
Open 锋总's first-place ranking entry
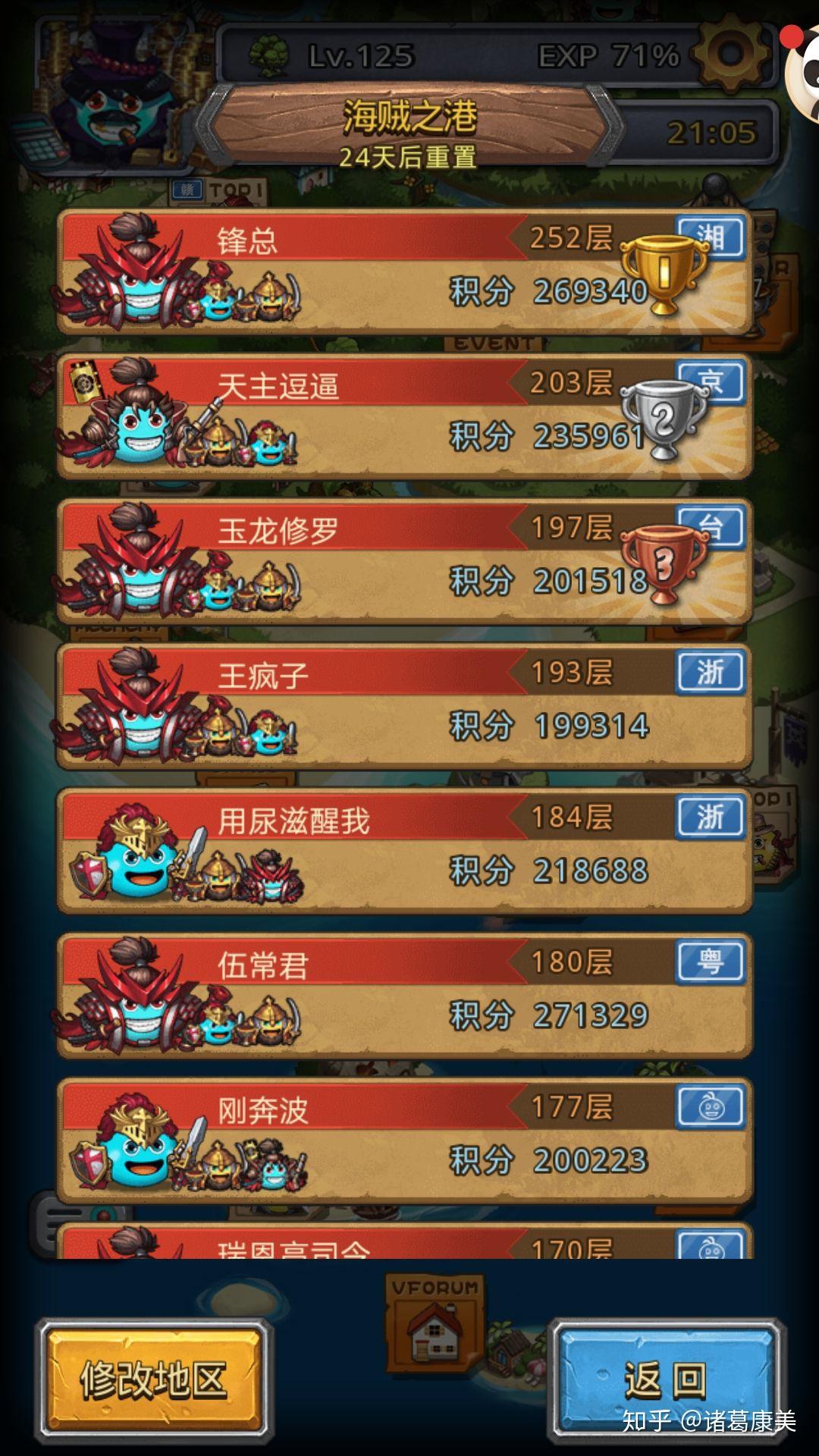click(x=403, y=273)
